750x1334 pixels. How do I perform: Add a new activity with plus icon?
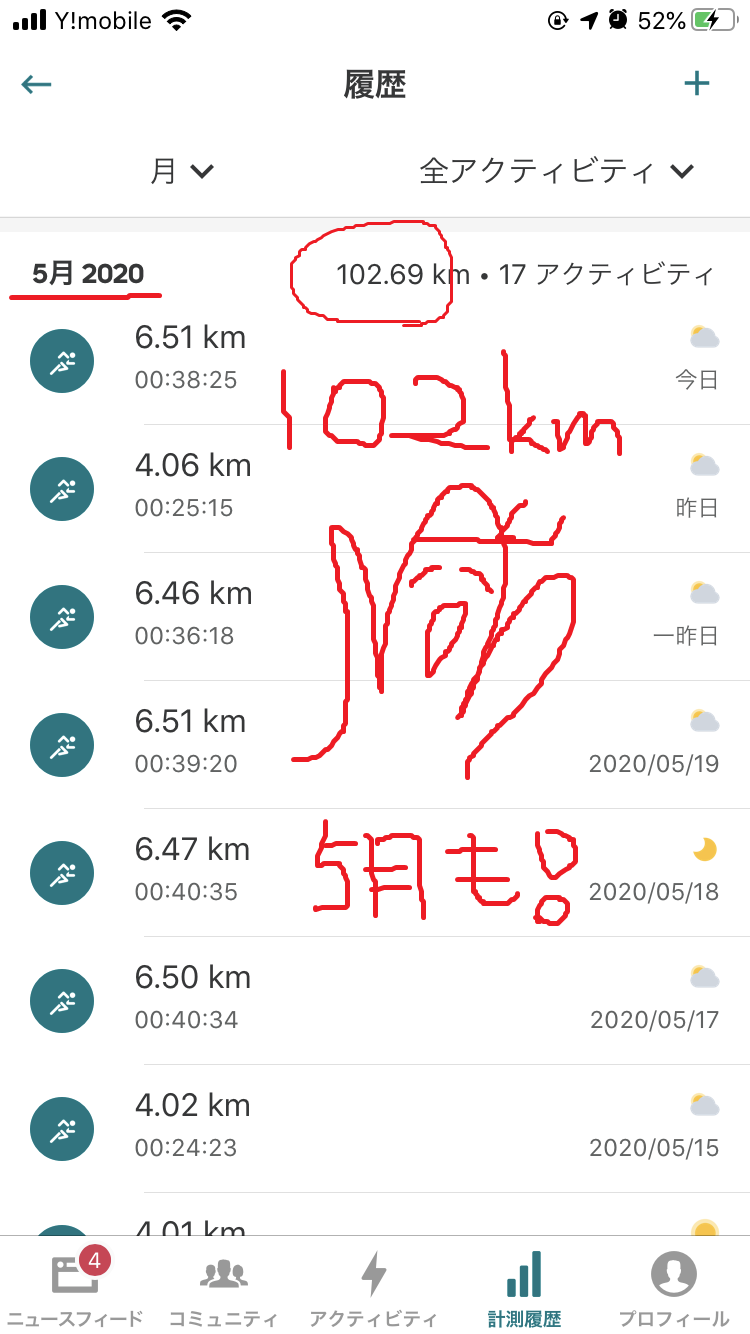(697, 84)
